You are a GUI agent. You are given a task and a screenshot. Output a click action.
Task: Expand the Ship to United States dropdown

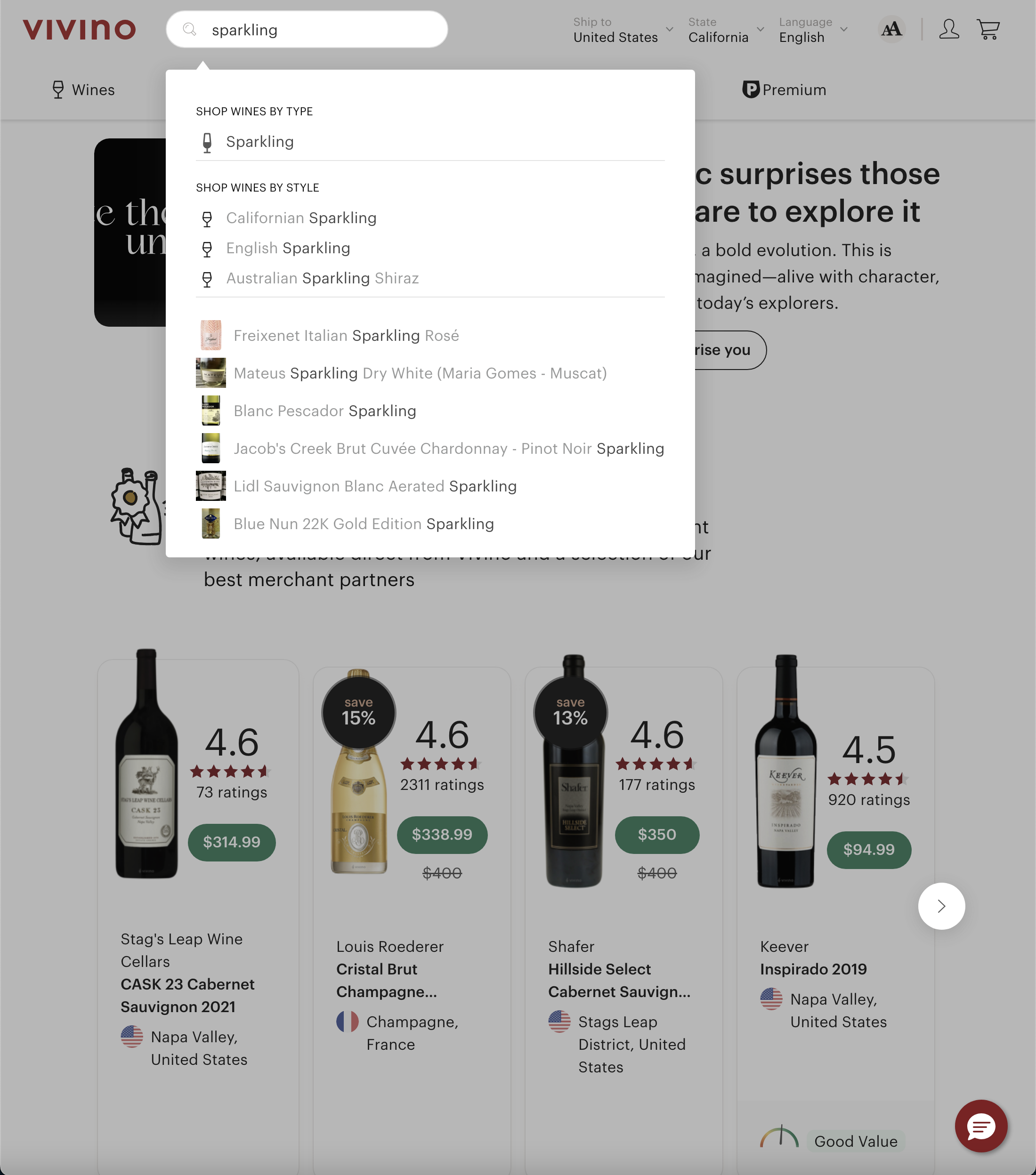[623, 30]
